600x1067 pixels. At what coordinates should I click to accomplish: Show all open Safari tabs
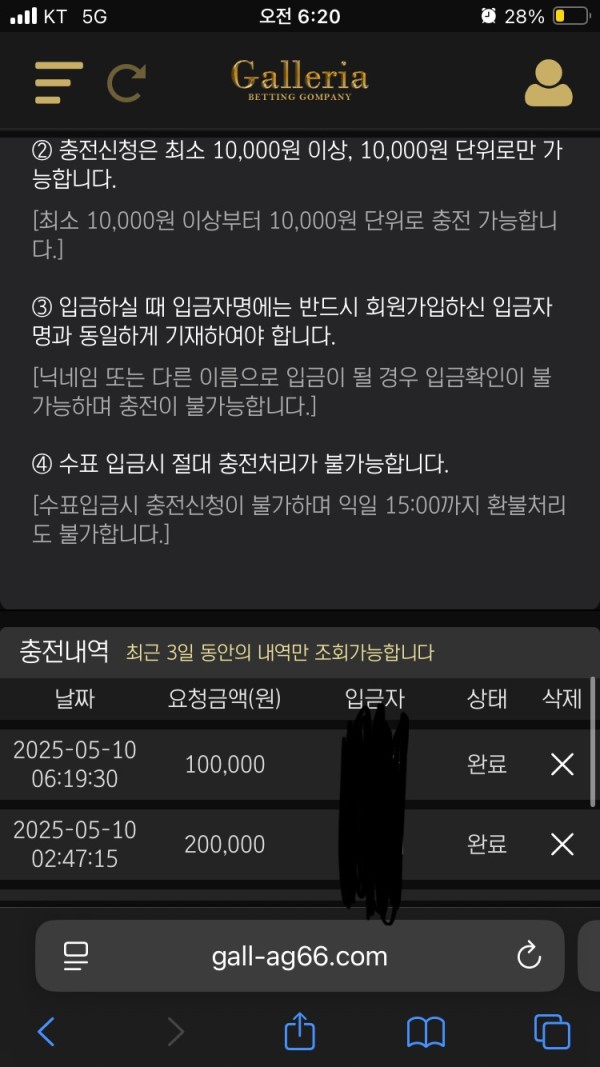(x=551, y=1031)
